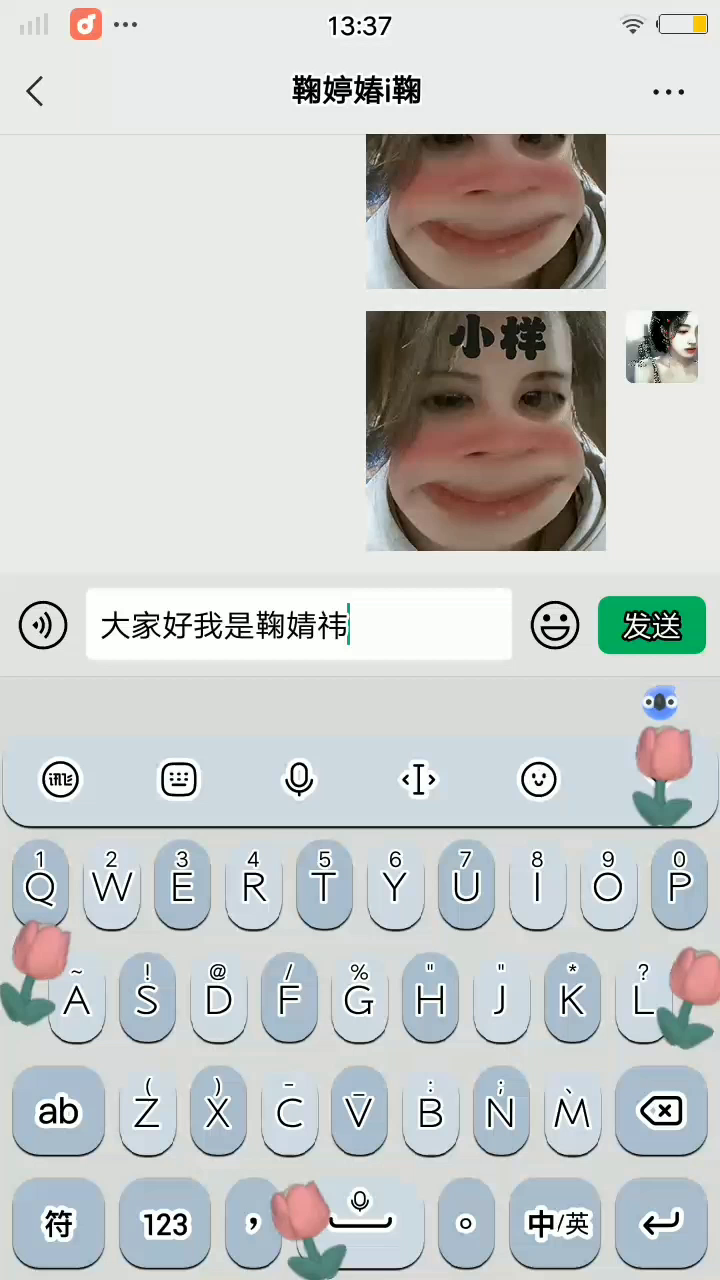Open the keyboard toolbar's smiley emoticons
The height and width of the screenshot is (1280, 720).
click(x=539, y=779)
